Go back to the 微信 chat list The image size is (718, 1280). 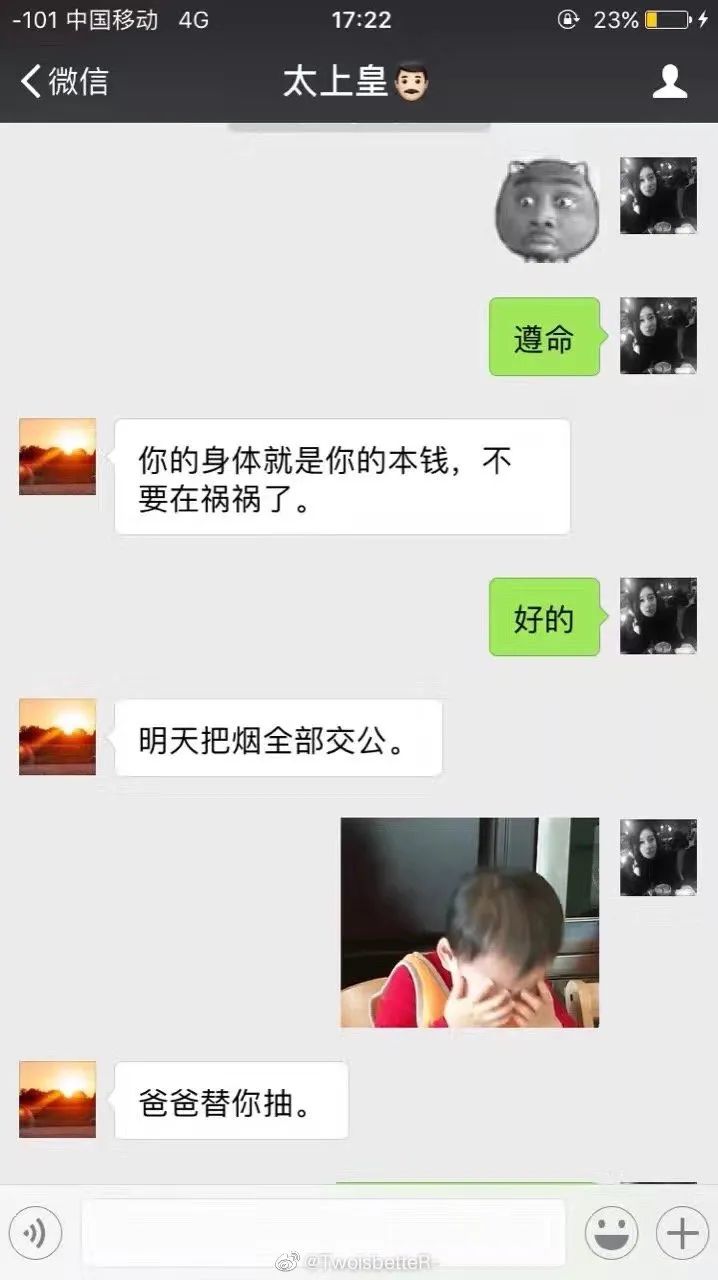[x=64, y=82]
